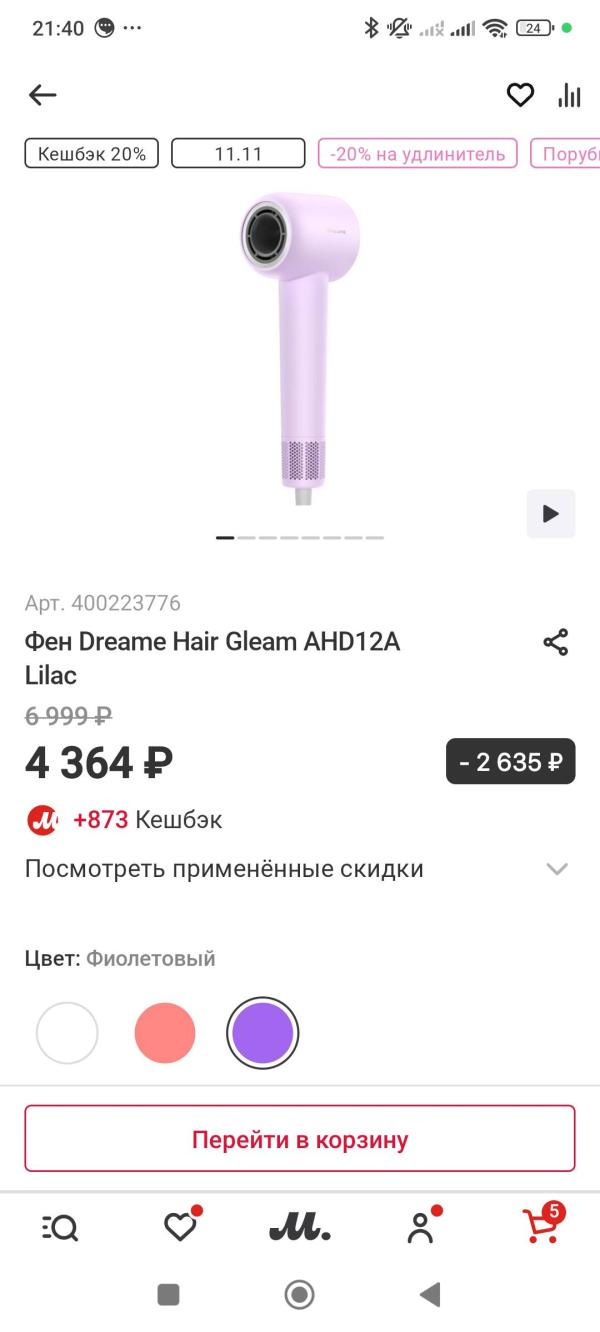Select the purple color swatch
Viewport: 600px width, 1332px height.
pos(263,1033)
